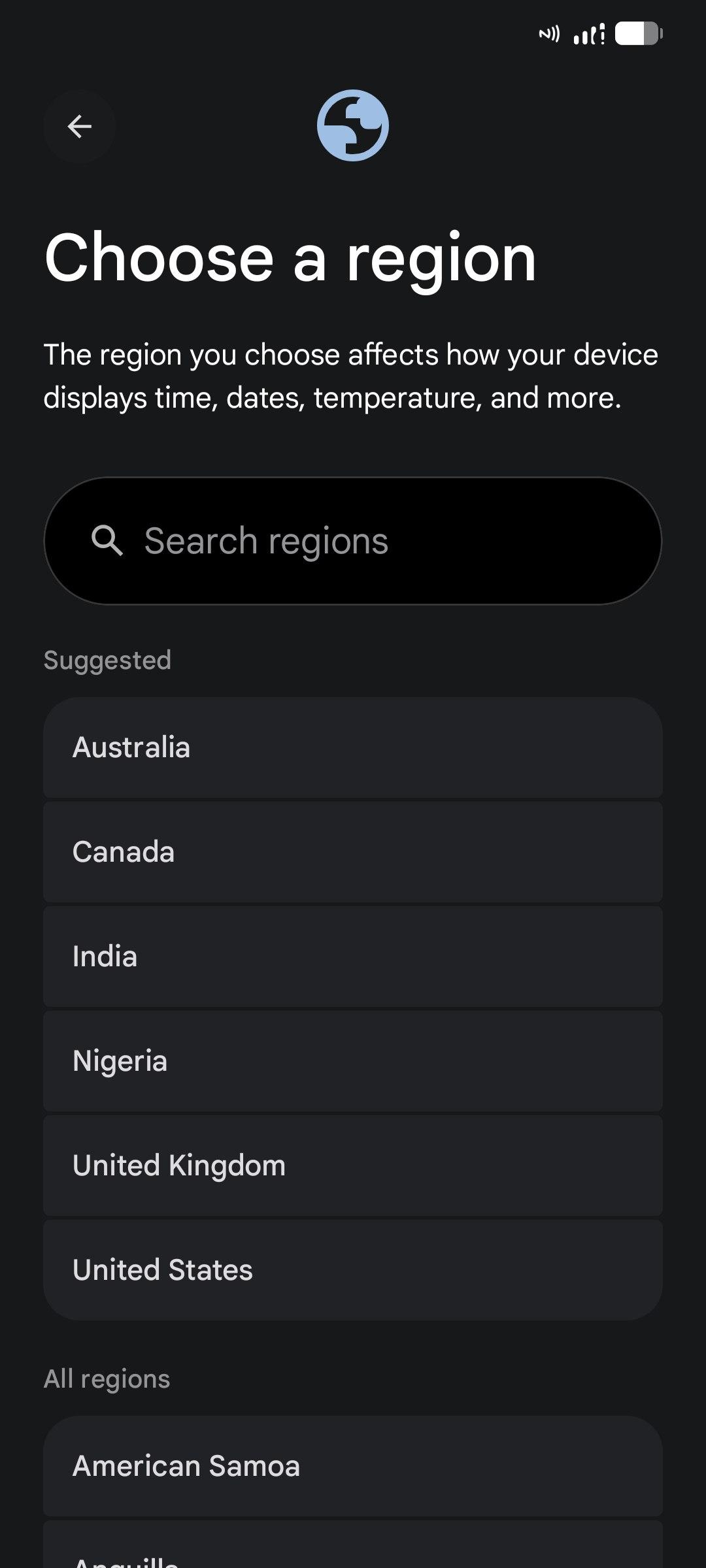Choose United States as region
The image size is (706, 1568).
pos(353,1270)
